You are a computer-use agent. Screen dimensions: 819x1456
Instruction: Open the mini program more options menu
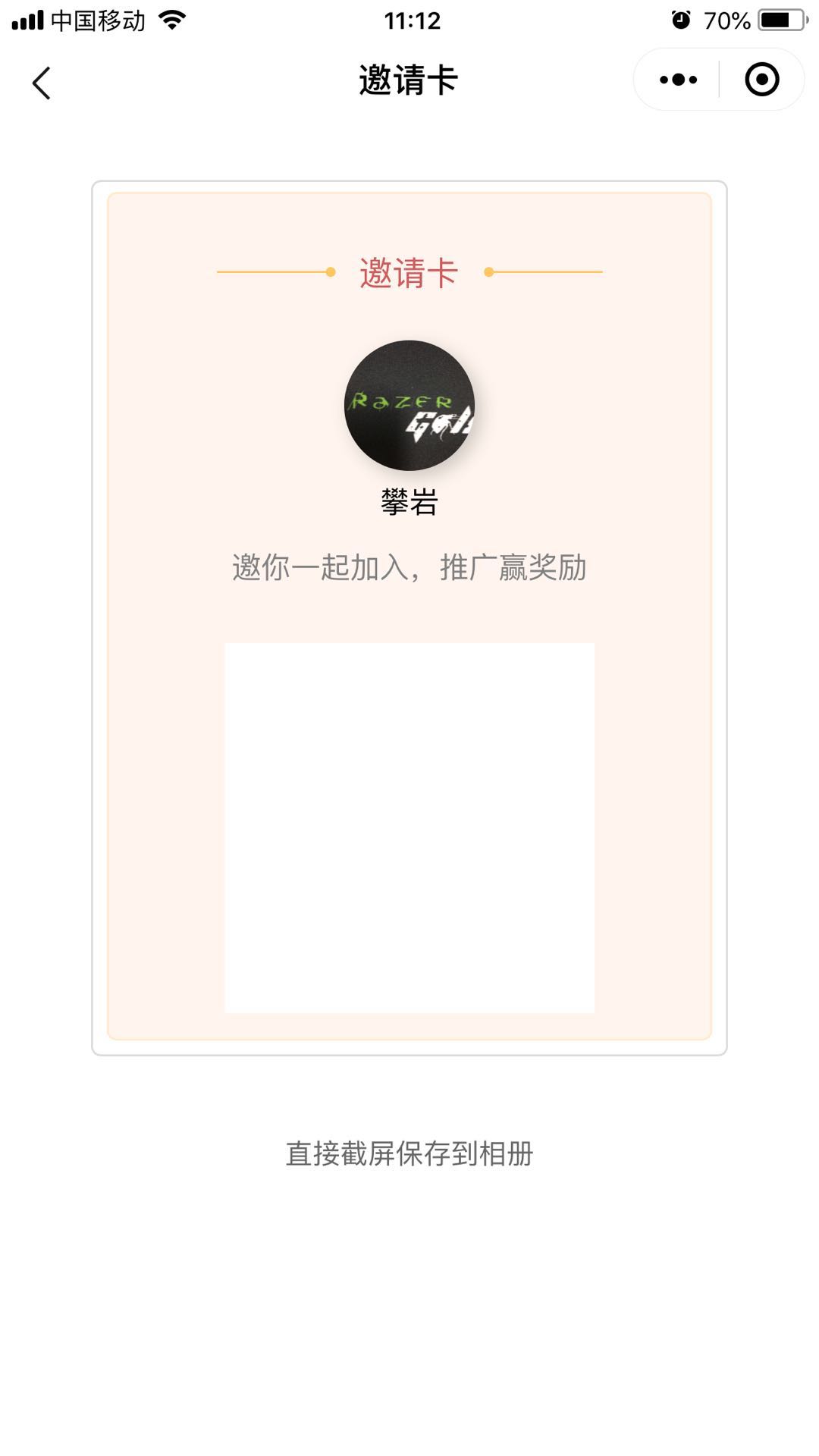(678, 80)
